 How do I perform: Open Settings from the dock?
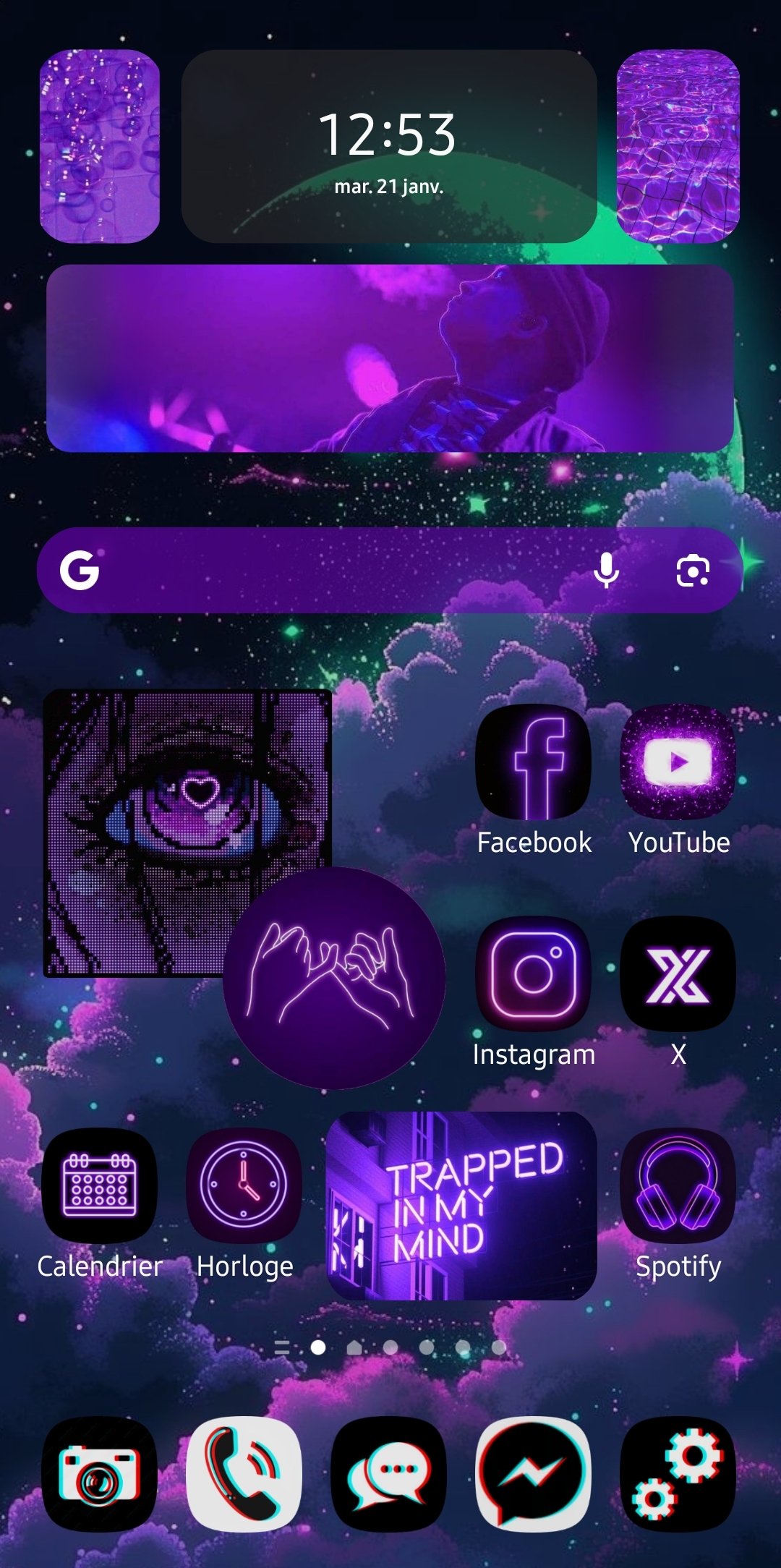(678, 1474)
